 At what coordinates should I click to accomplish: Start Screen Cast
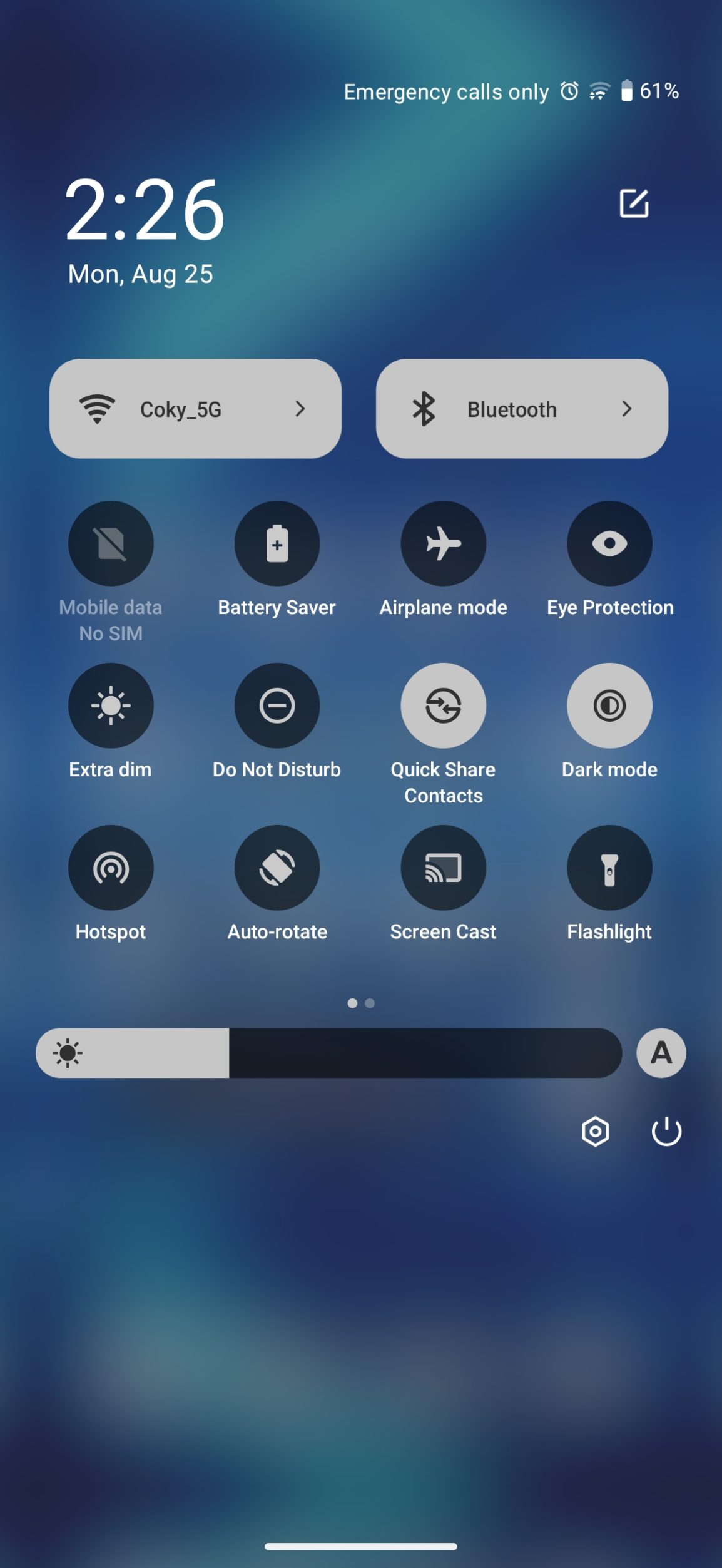click(x=443, y=868)
